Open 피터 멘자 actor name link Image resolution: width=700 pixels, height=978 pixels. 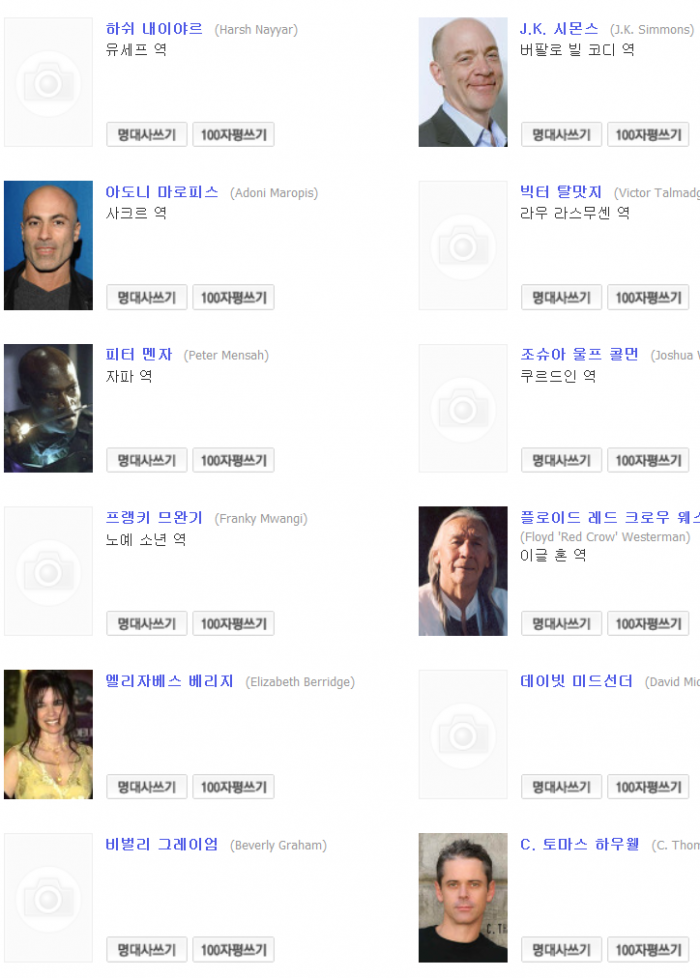pyautogui.click(x=139, y=355)
